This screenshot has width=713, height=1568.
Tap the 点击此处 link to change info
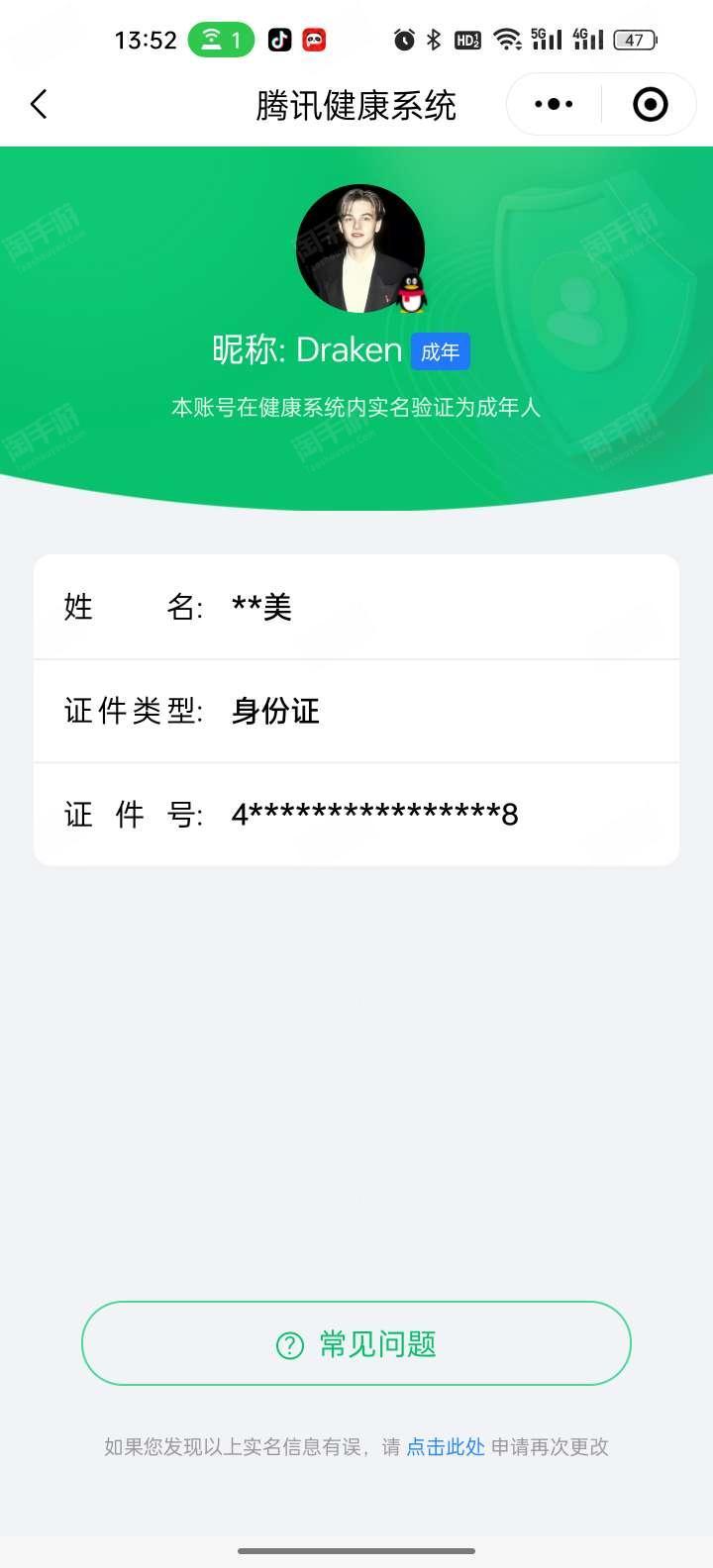click(x=446, y=1447)
